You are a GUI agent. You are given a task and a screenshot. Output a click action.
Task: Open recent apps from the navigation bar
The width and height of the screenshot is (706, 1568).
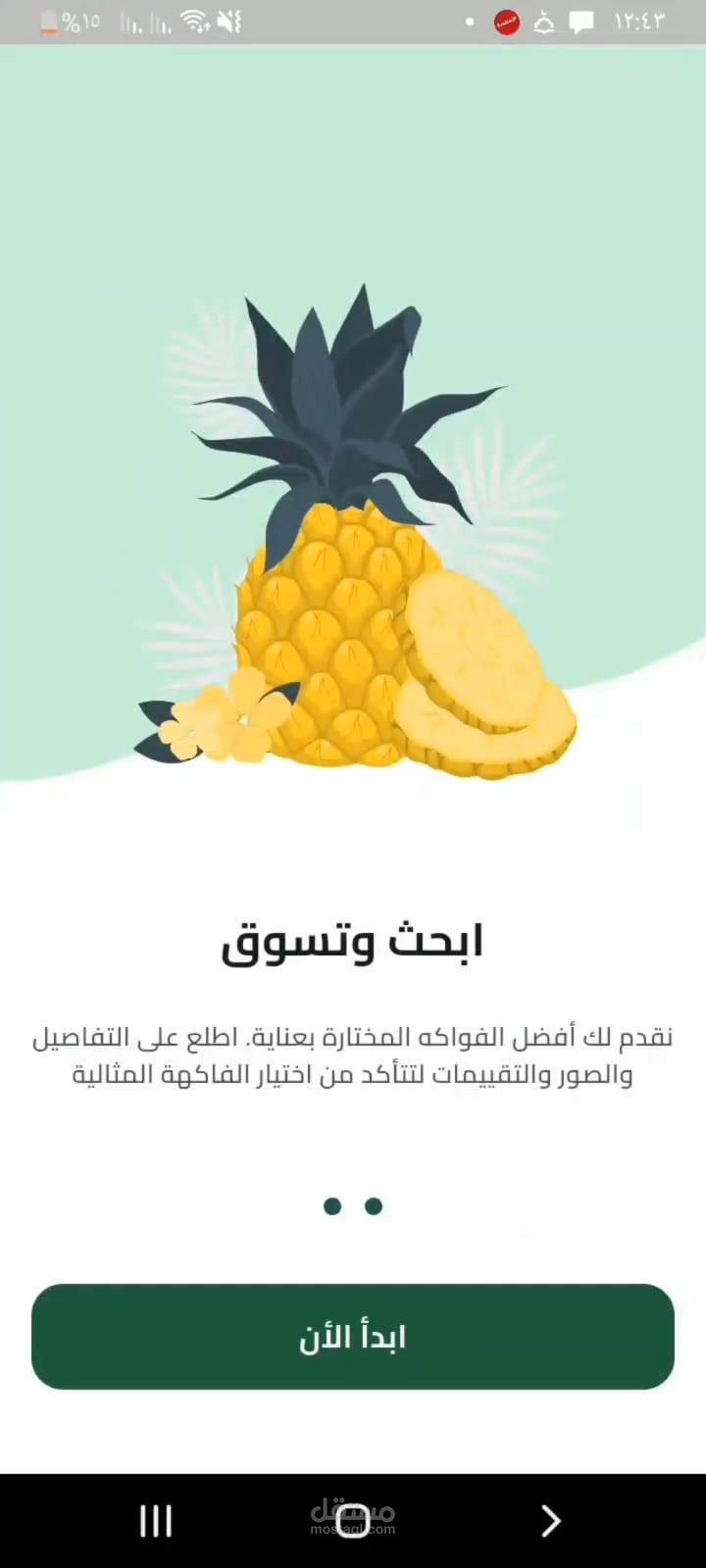click(x=156, y=1521)
